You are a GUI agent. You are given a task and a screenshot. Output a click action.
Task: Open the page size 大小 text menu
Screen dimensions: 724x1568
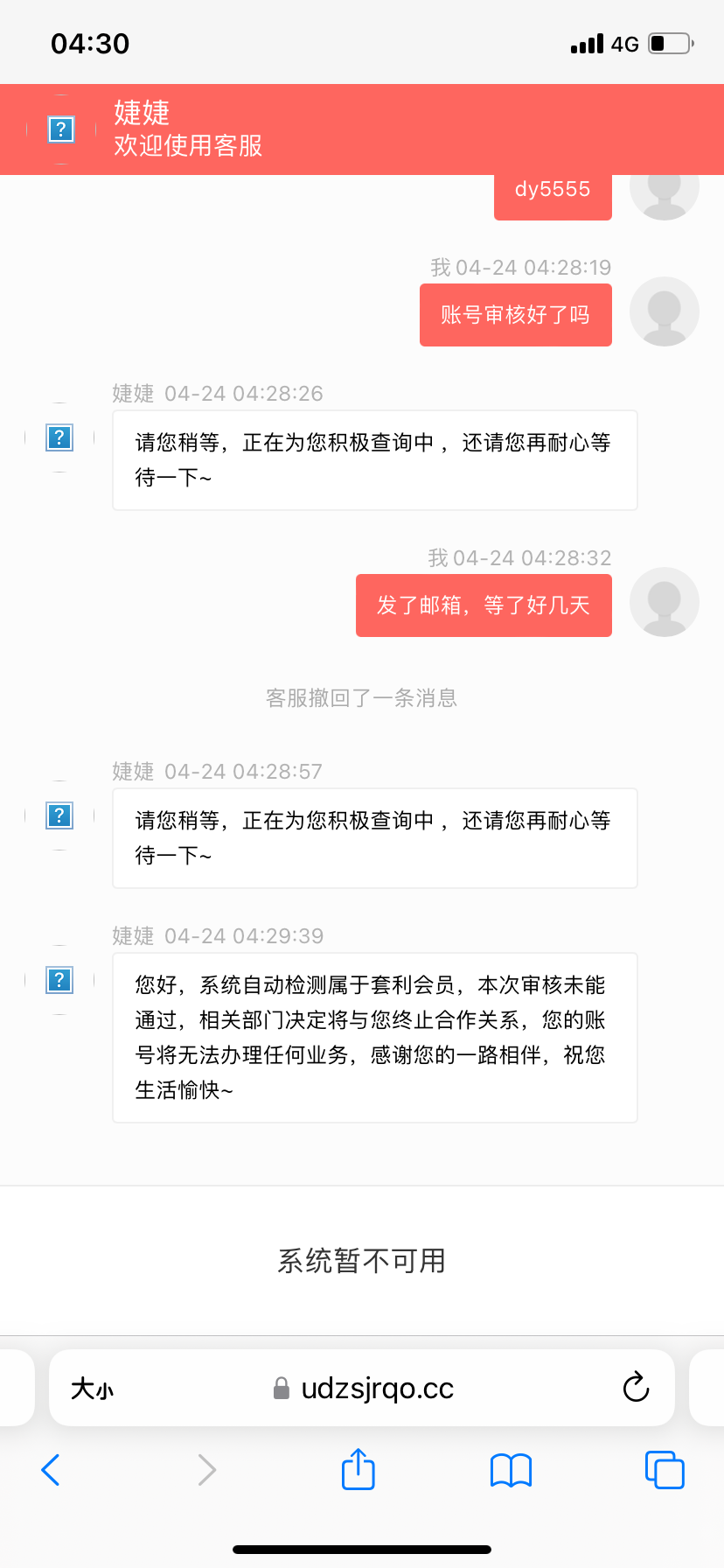coord(92,1389)
